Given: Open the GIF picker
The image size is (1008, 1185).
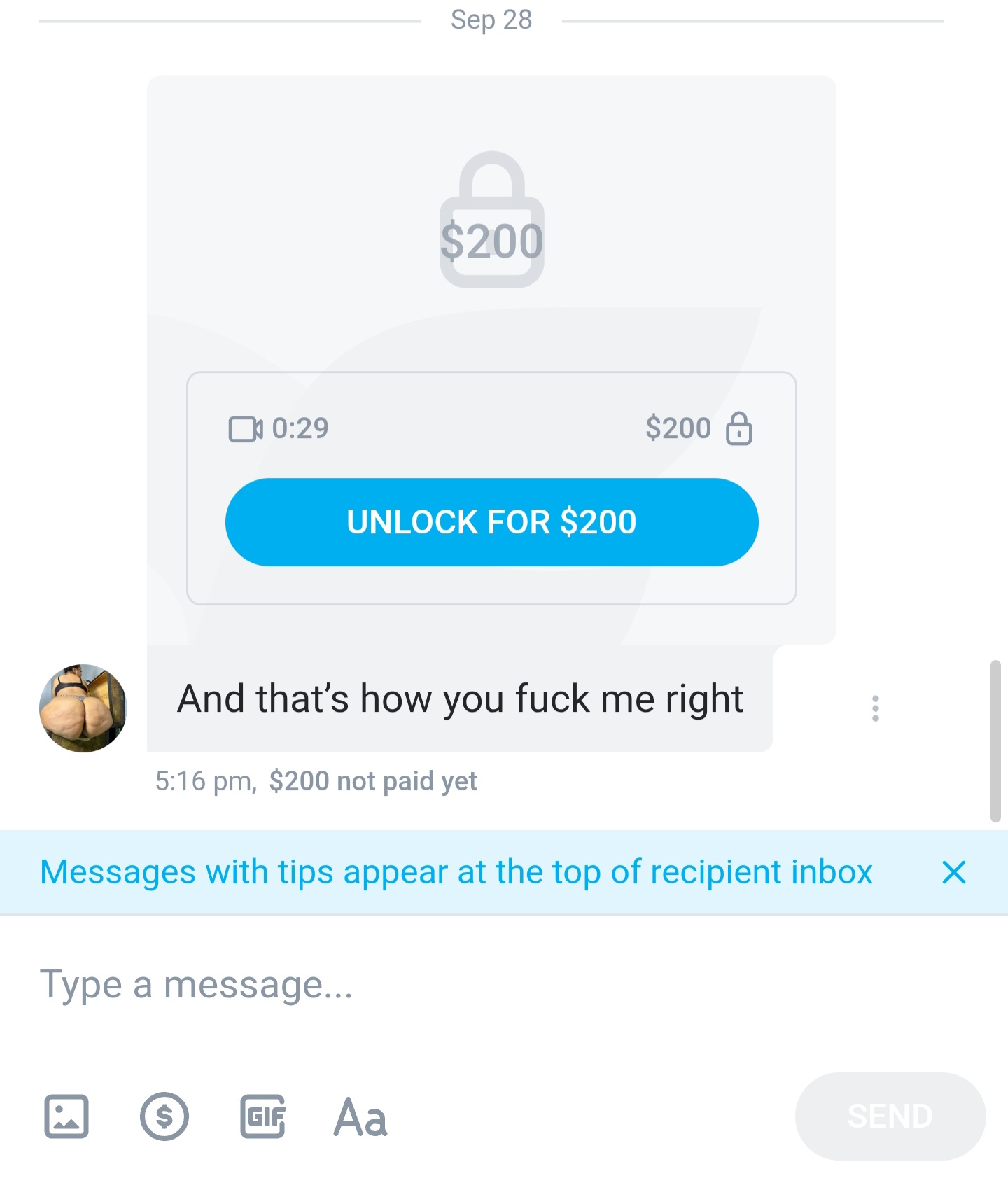Looking at the screenshot, I should tap(262, 1116).
